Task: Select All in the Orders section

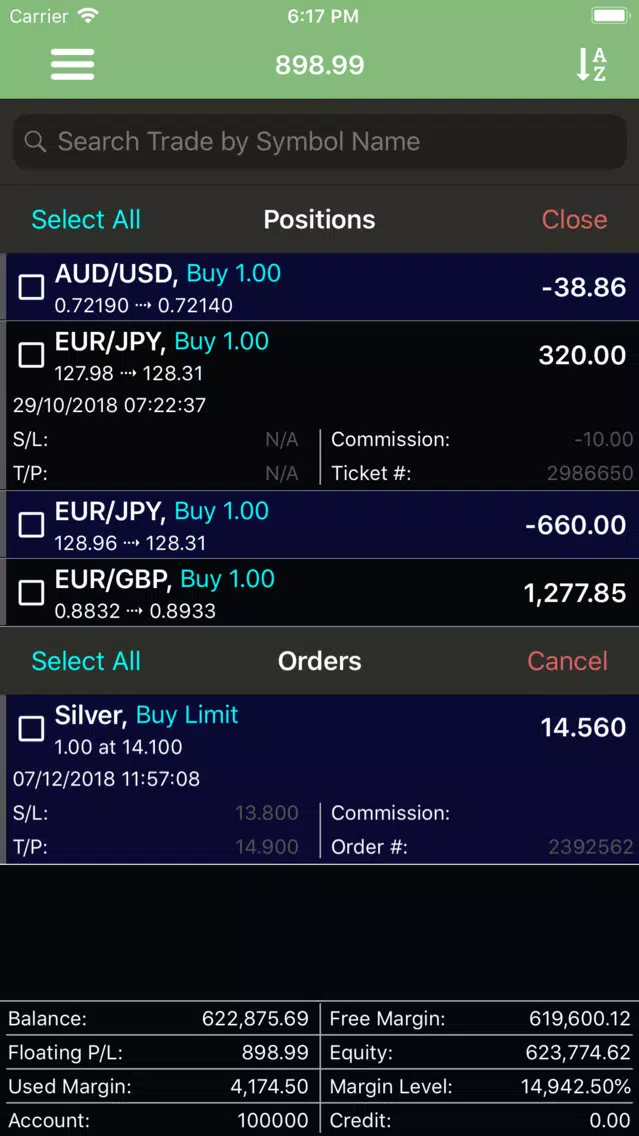Action: (x=86, y=661)
